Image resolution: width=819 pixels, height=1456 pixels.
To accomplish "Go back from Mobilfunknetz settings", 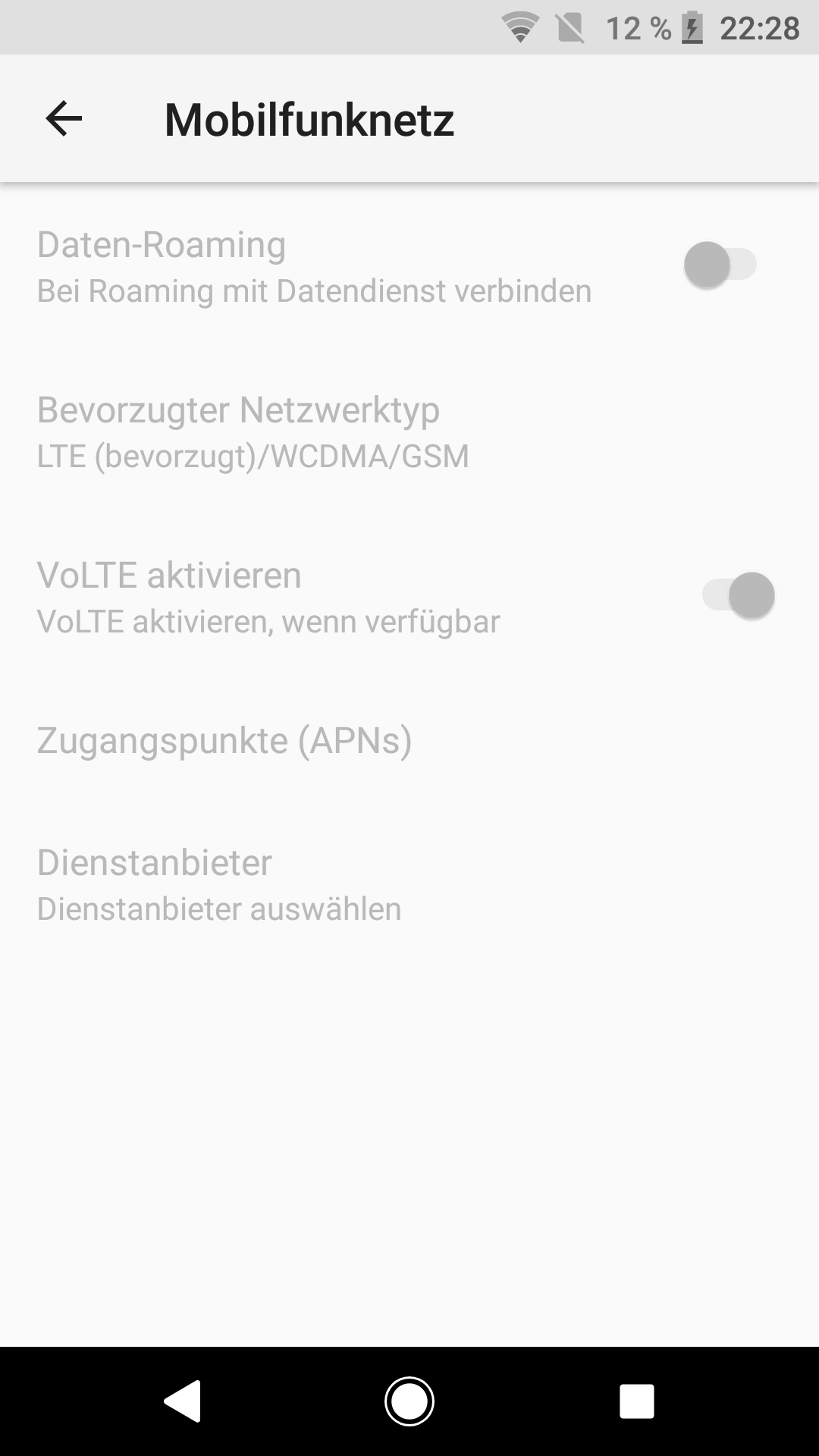I will (x=64, y=119).
